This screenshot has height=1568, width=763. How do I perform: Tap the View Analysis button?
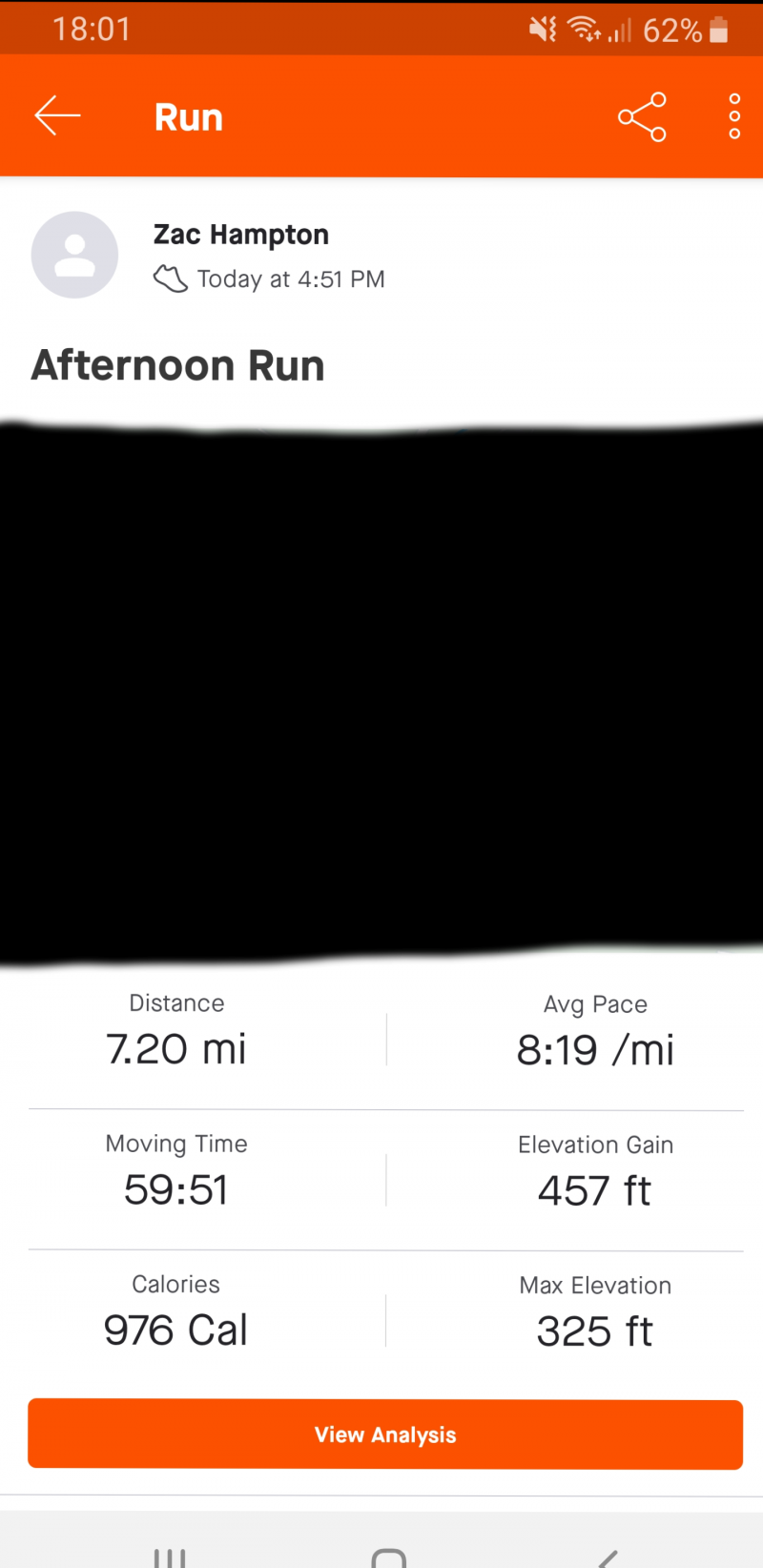[385, 1434]
